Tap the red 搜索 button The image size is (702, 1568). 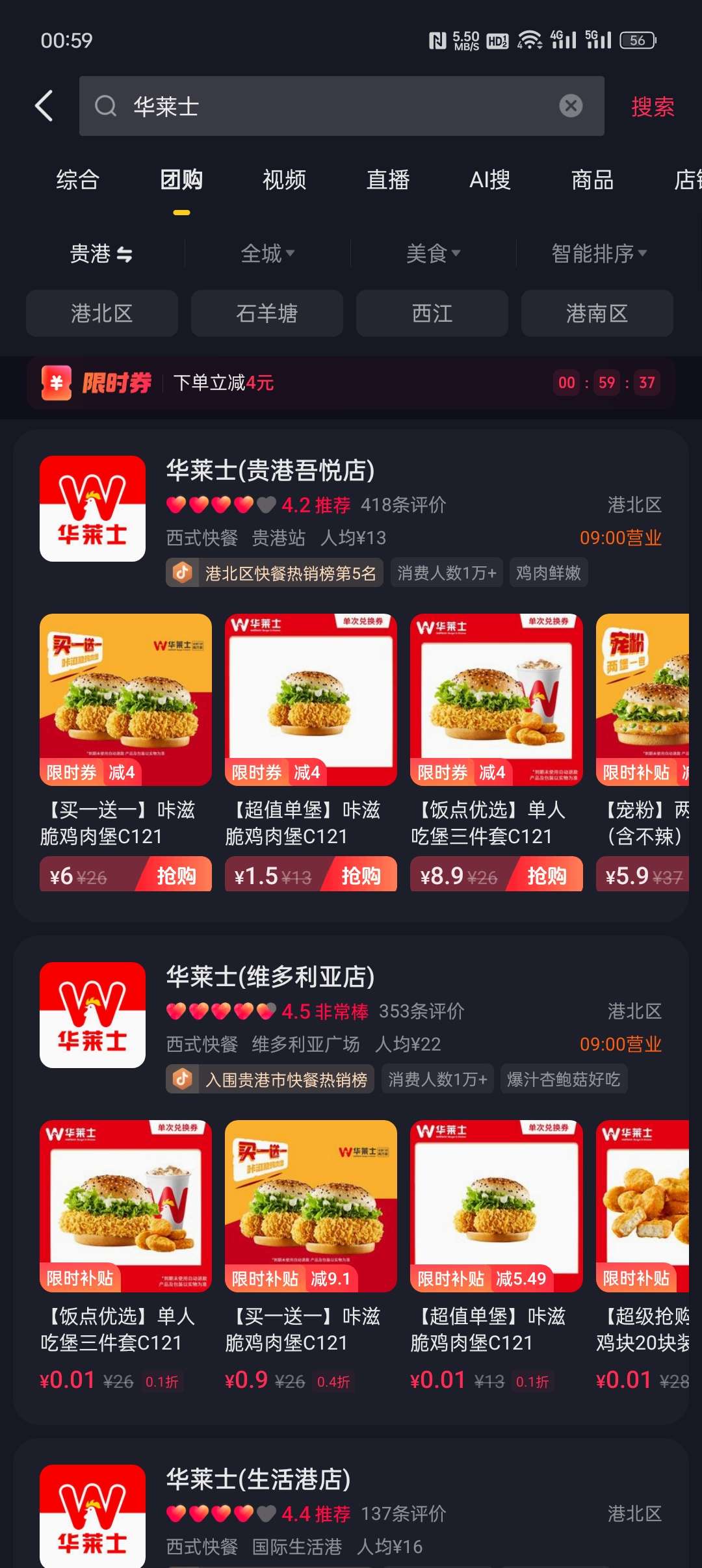(x=652, y=107)
